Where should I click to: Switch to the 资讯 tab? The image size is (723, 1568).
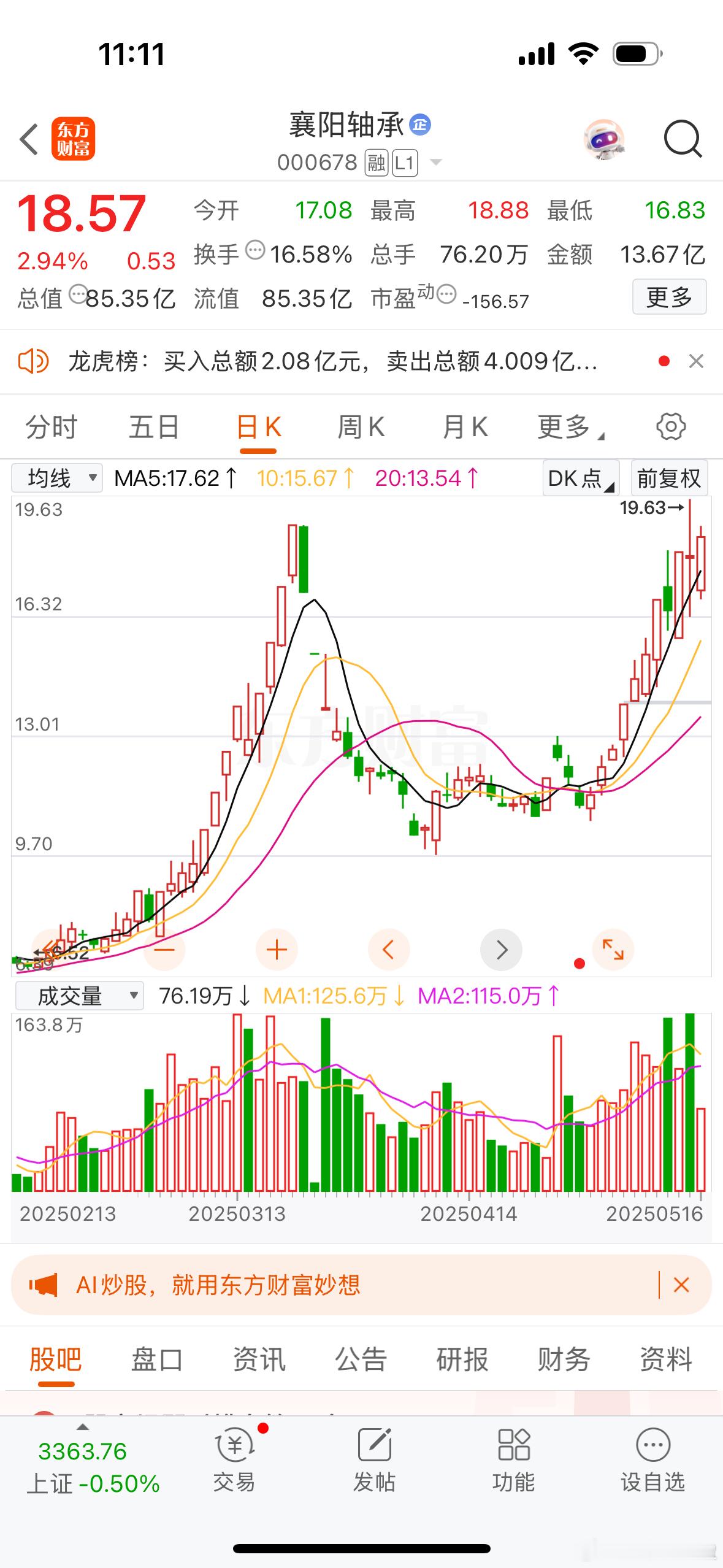point(259,1359)
